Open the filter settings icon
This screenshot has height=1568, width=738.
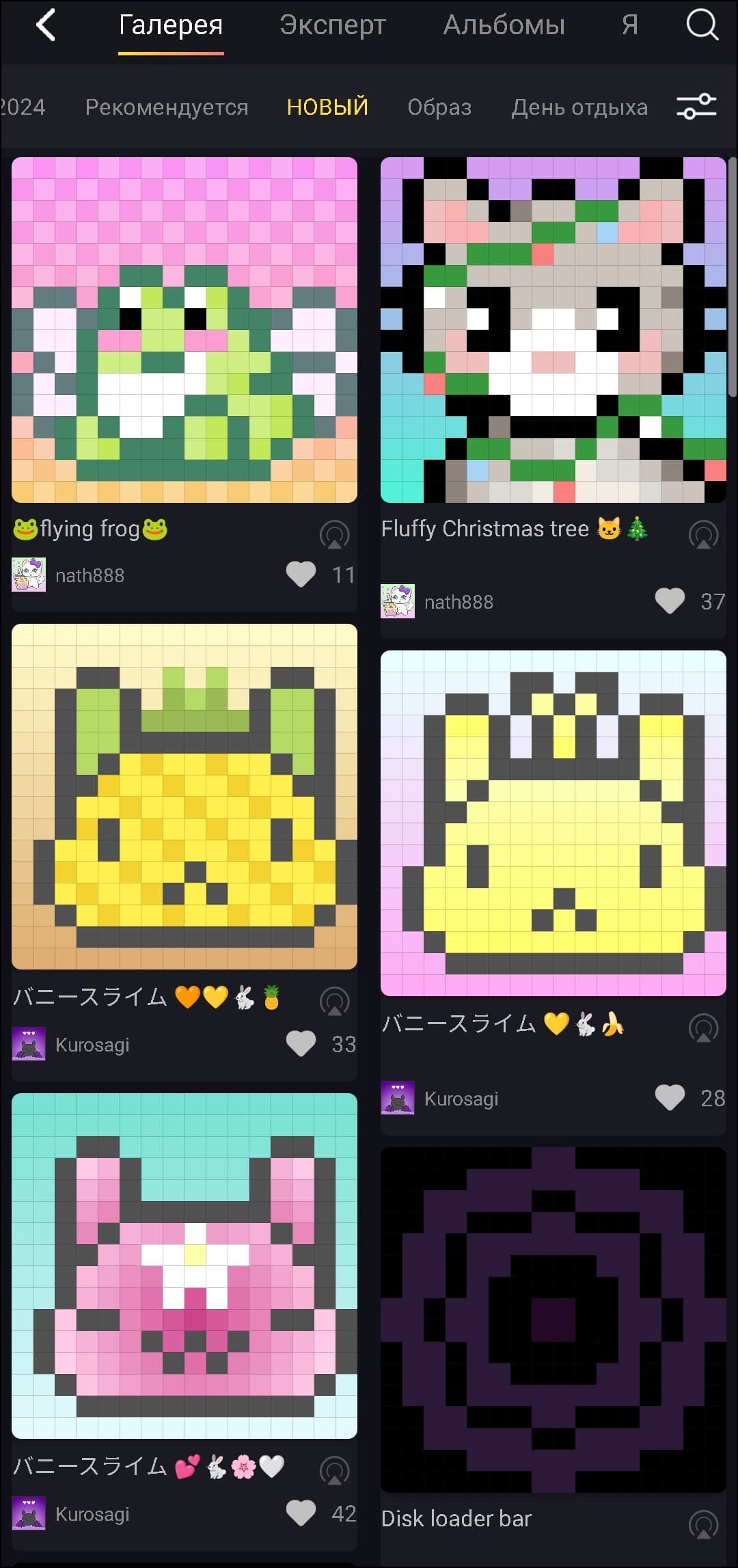click(696, 107)
